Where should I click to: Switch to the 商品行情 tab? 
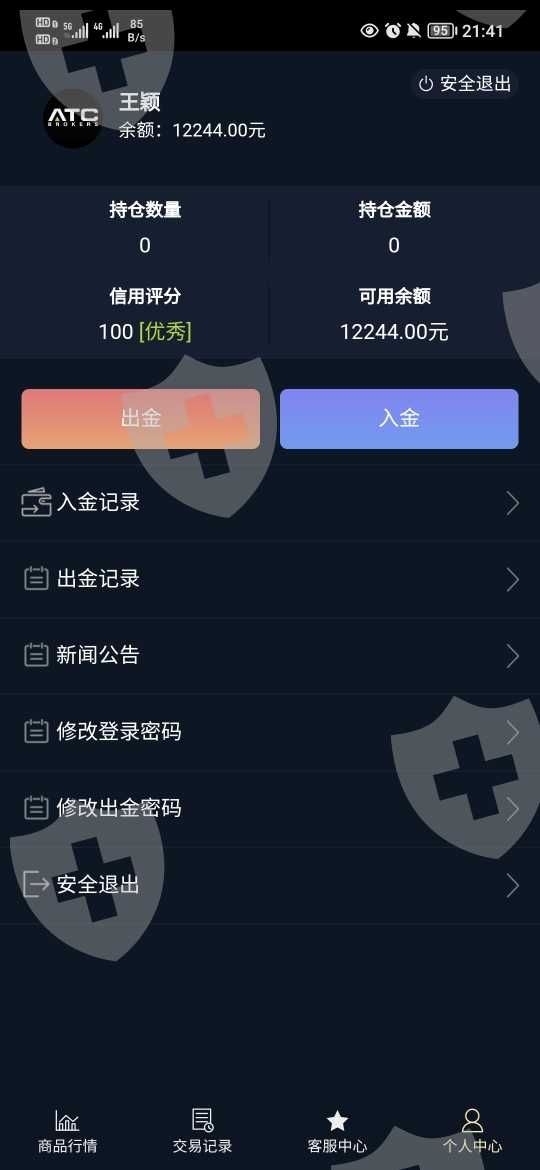coord(67,1131)
